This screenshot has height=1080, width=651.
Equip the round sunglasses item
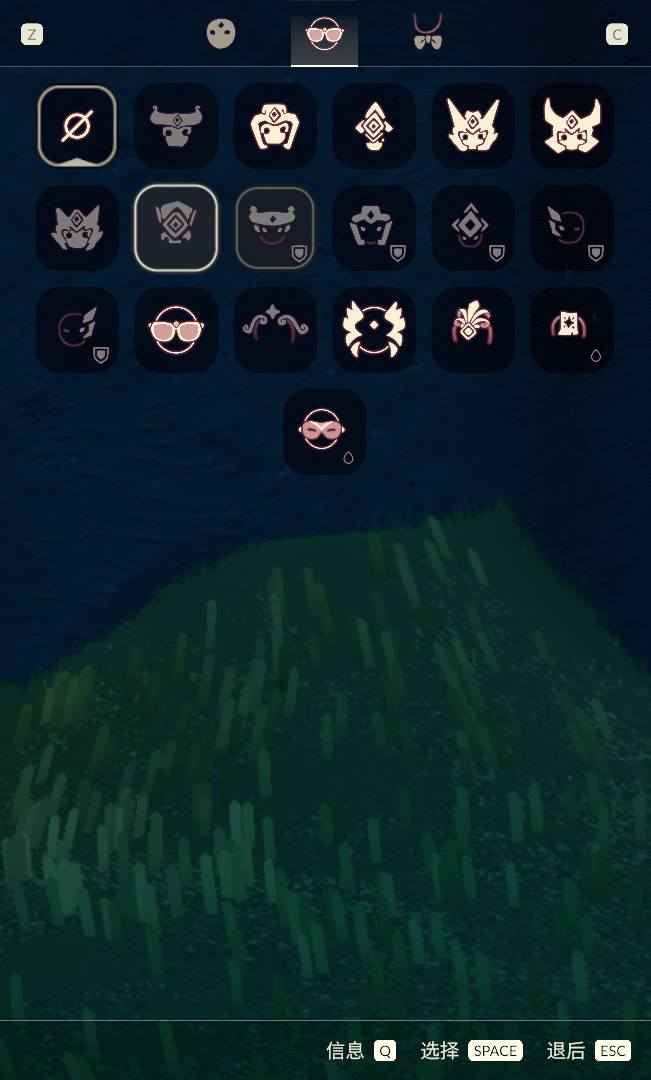coord(176,330)
